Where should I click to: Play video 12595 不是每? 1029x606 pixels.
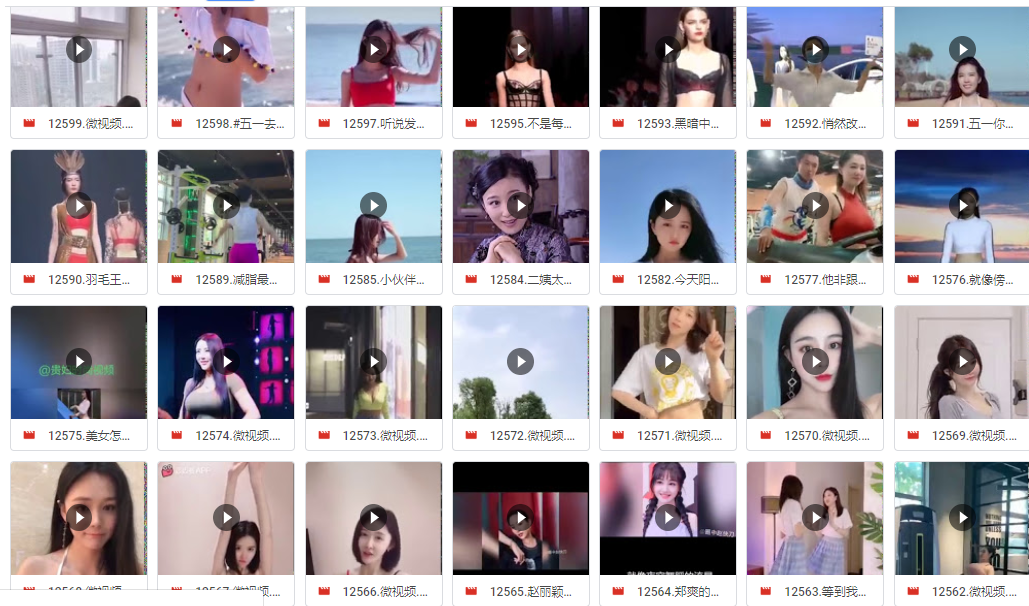[x=520, y=49]
